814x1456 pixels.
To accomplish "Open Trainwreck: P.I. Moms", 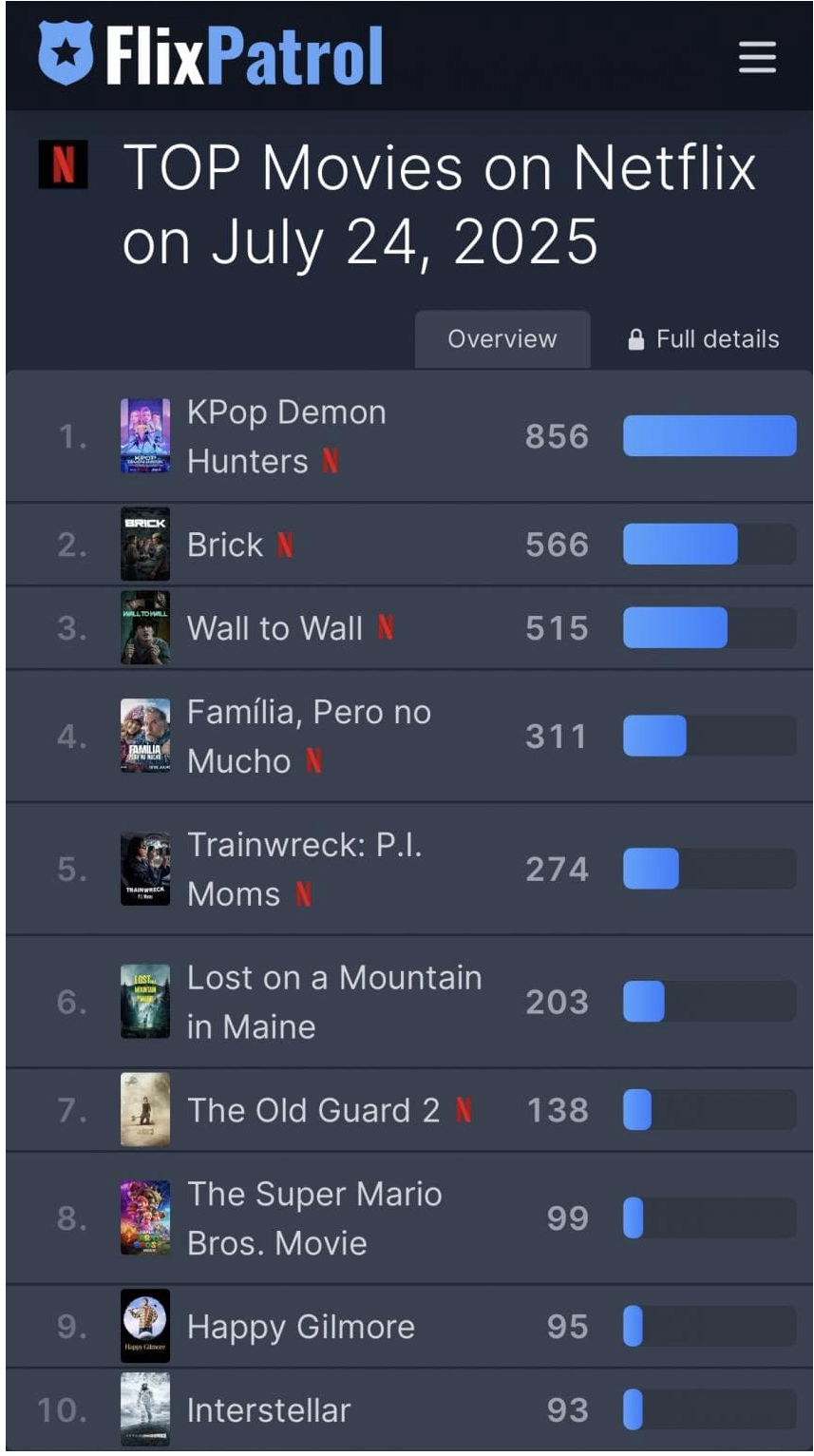I will [304, 870].
